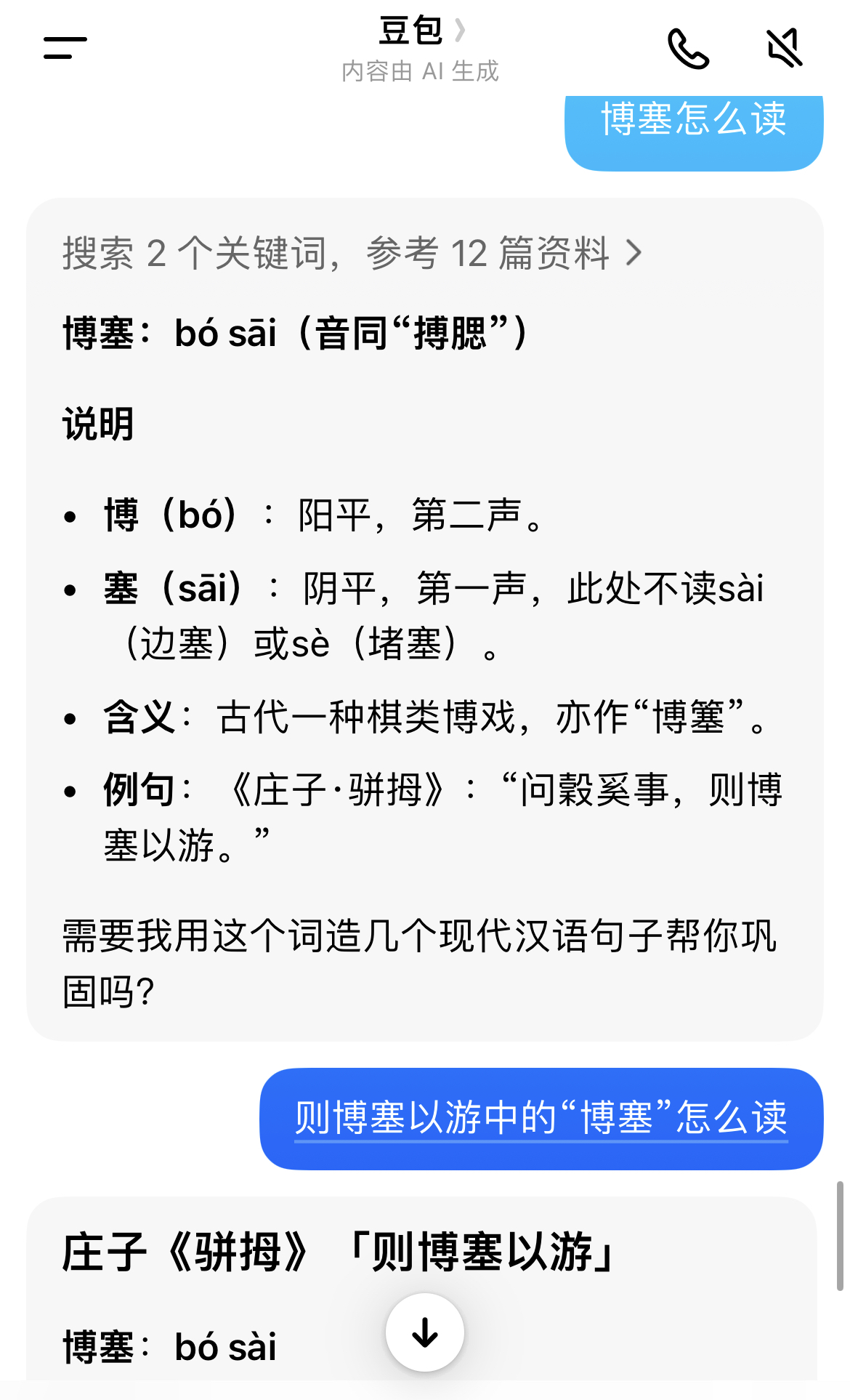Tap the 则博塞以游中的博塞怎么读 message bubble

click(541, 1118)
